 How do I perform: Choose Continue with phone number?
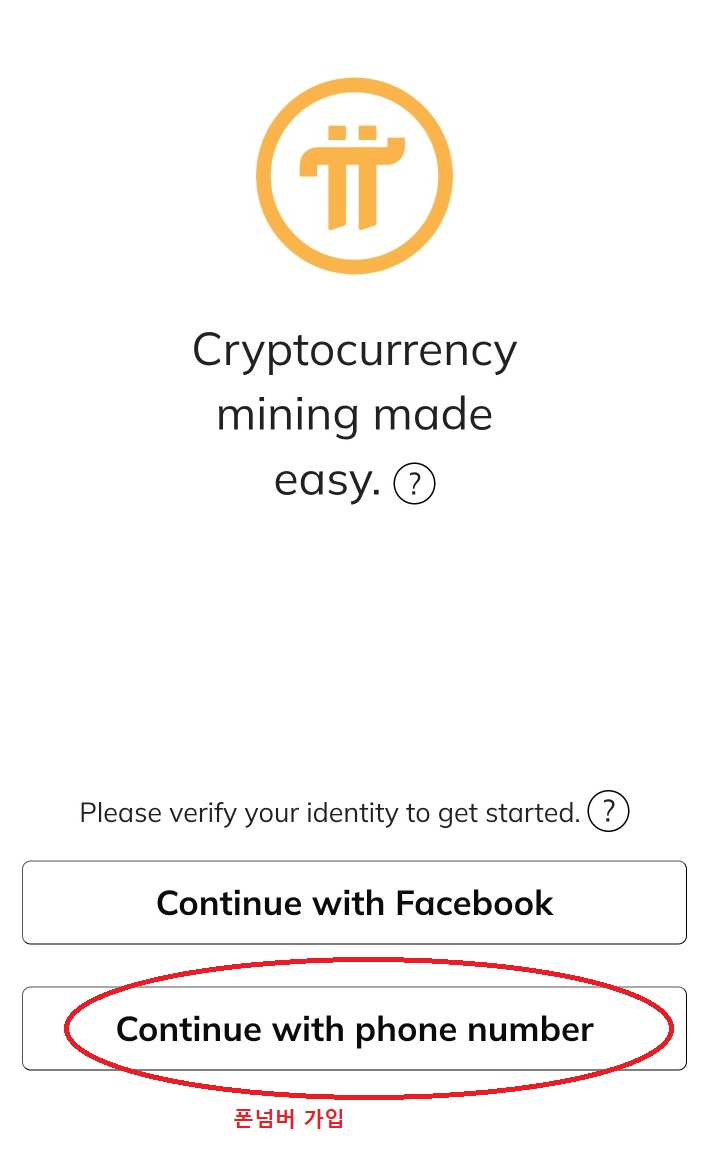point(355,1028)
